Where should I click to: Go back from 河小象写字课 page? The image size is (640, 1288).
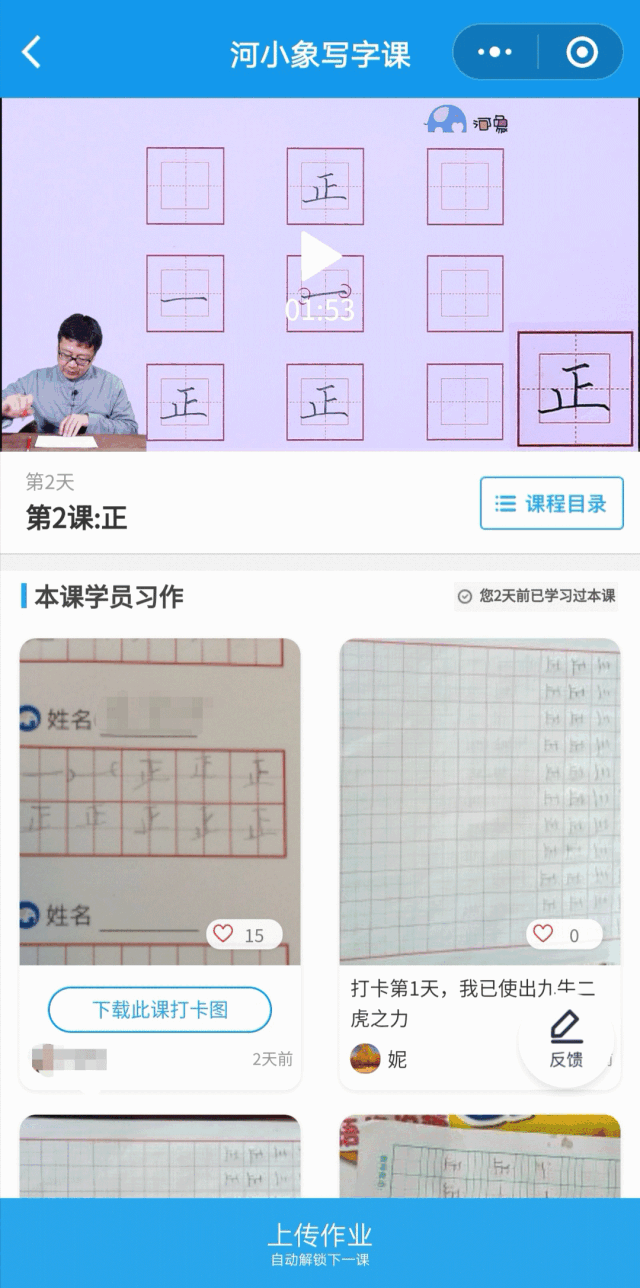point(32,52)
